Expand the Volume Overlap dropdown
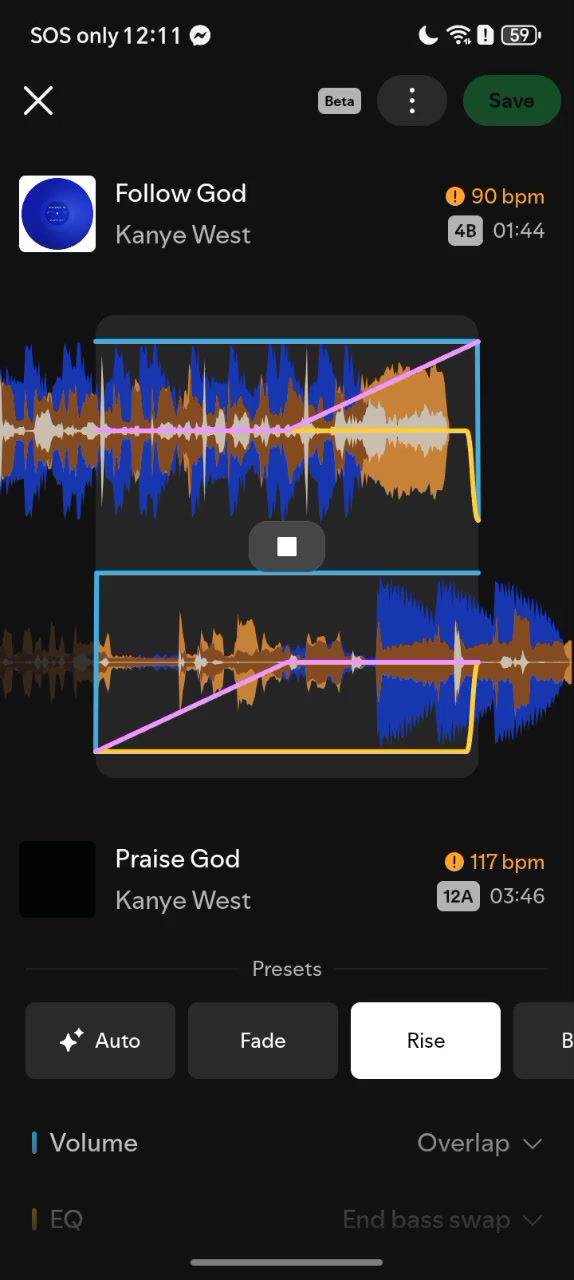The height and width of the screenshot is (1280, 574). (x=480, y=1143)
